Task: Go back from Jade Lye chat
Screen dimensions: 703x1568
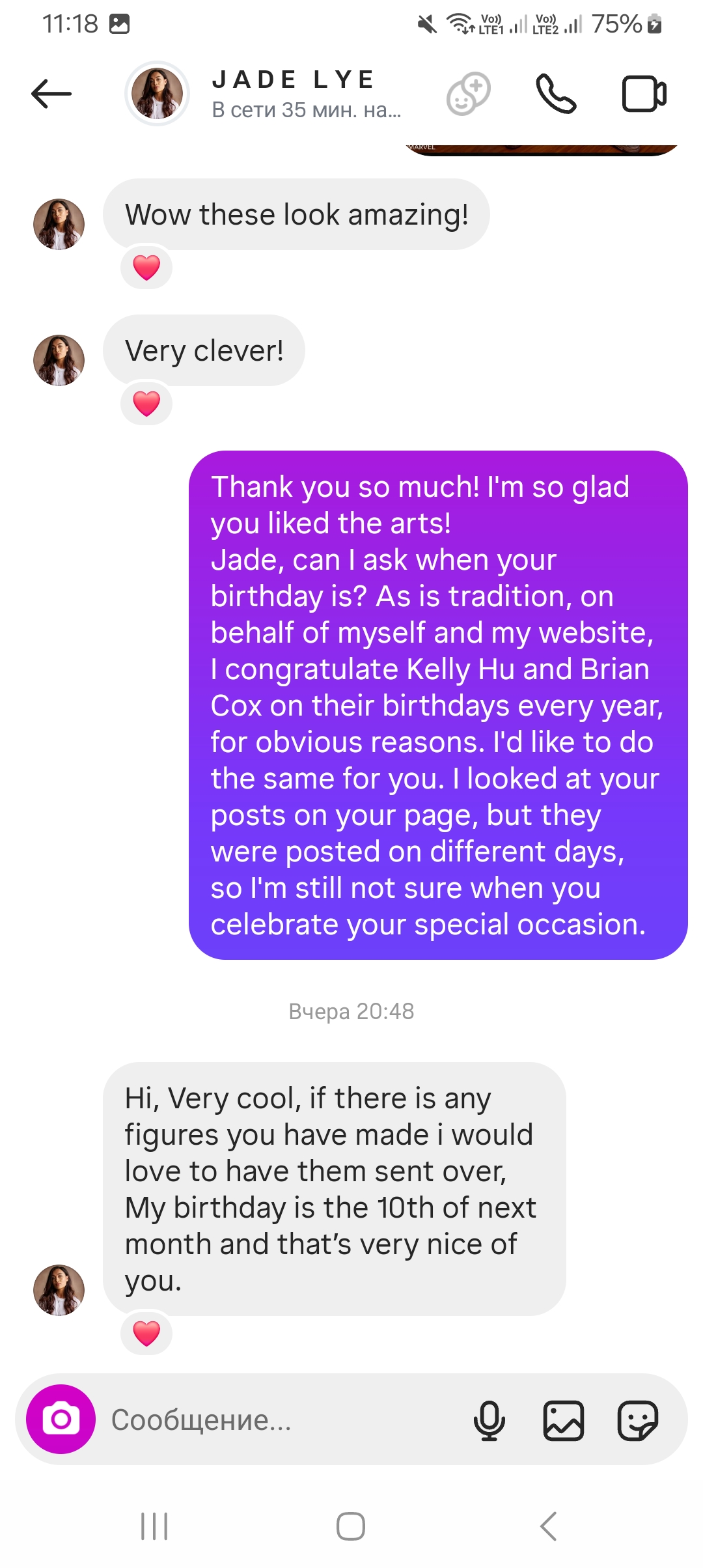Action: (51, 94)
